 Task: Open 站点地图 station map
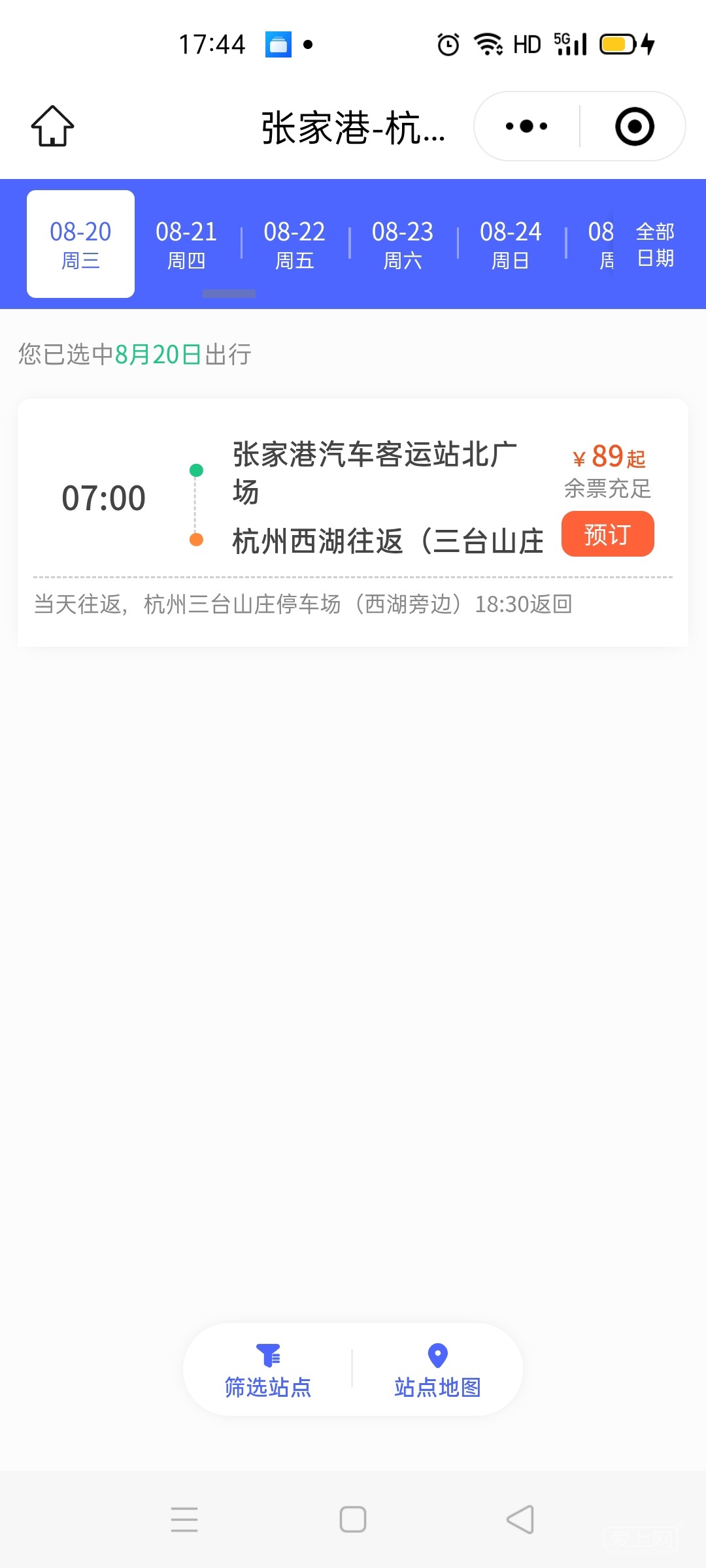pos(437,1369)
